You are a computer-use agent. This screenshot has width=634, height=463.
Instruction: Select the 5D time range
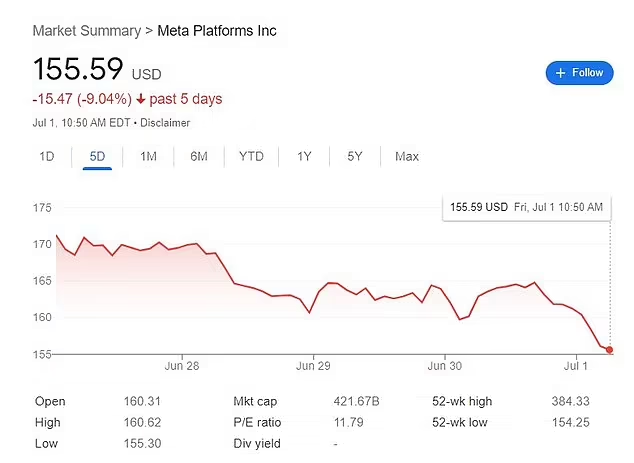(x=97, y=156)
